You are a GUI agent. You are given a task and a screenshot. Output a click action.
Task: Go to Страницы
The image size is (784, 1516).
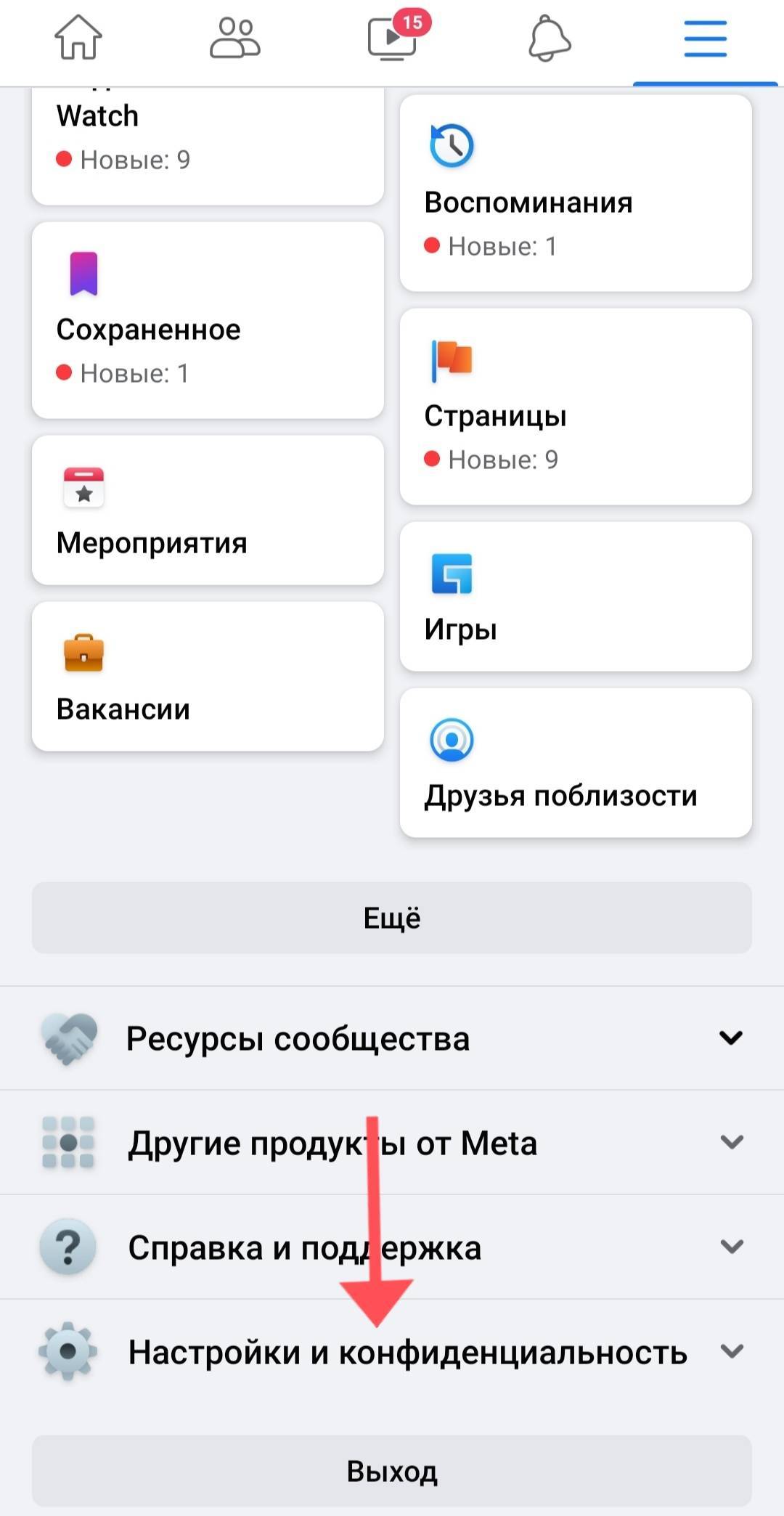(576, 407)
